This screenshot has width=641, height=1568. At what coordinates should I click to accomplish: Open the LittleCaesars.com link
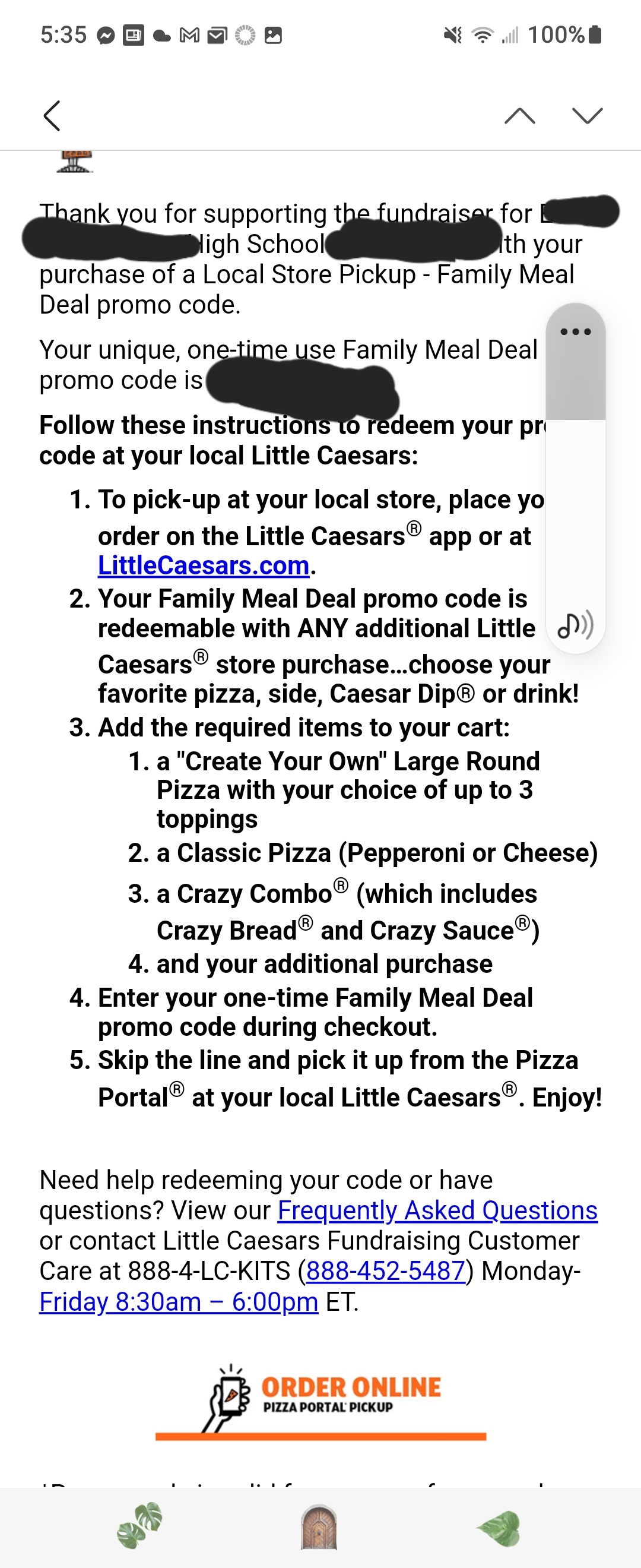204,566
